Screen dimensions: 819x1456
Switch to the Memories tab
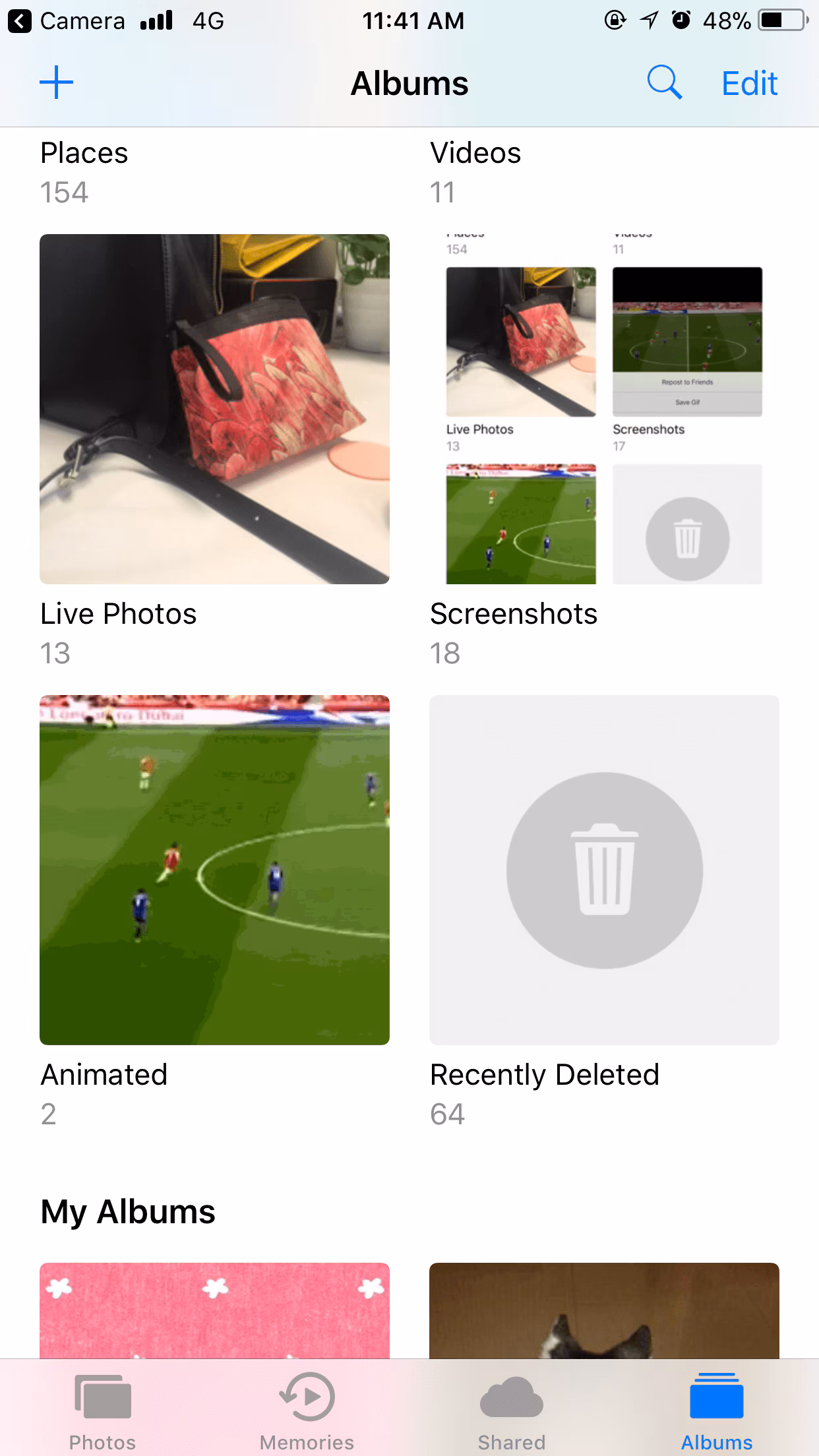[x=307, y=1410]
